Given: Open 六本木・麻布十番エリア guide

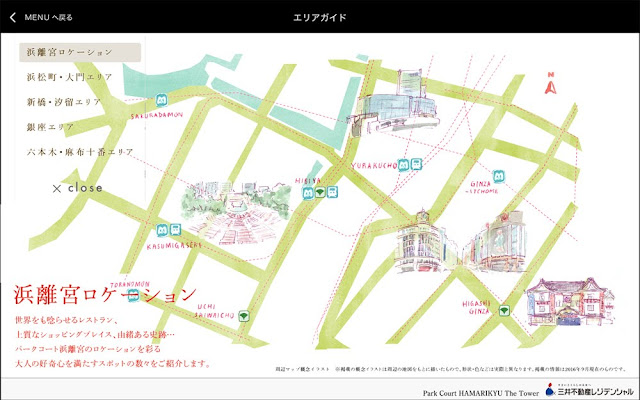Looking at the screenshot, I should pos(79,152).
